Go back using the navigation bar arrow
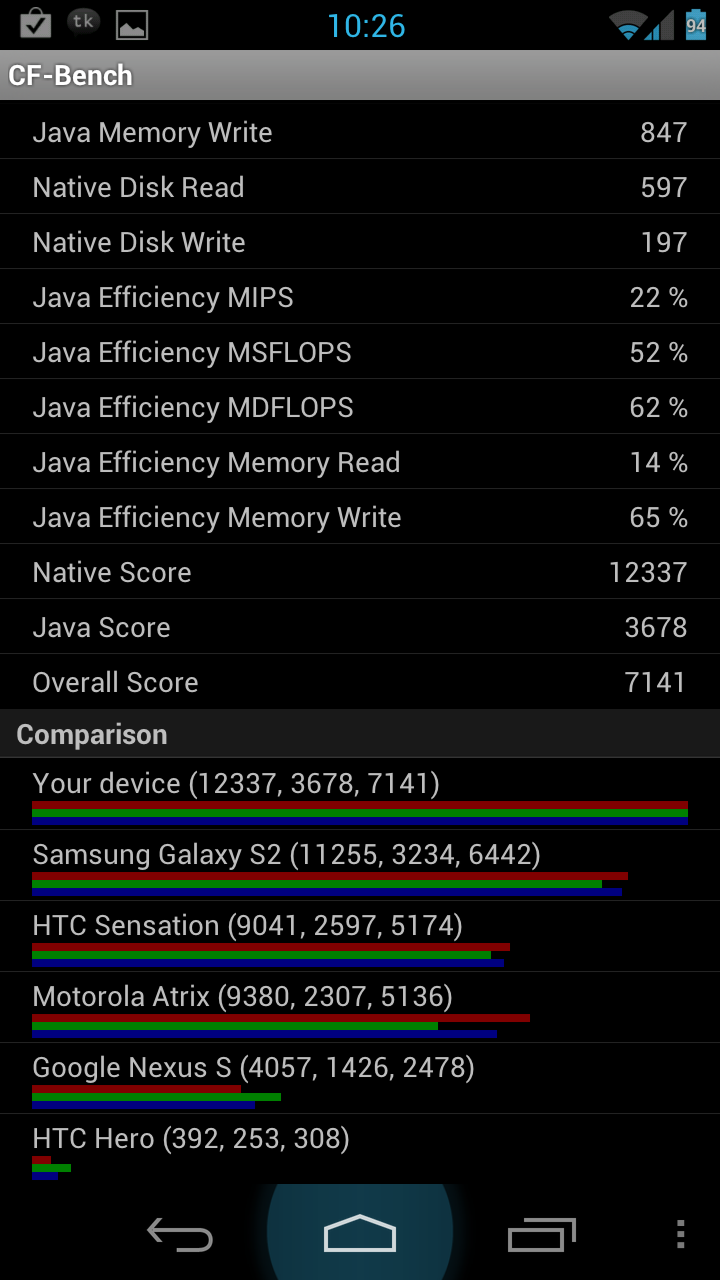720x1280 pixels. (x=180, y=1234)
